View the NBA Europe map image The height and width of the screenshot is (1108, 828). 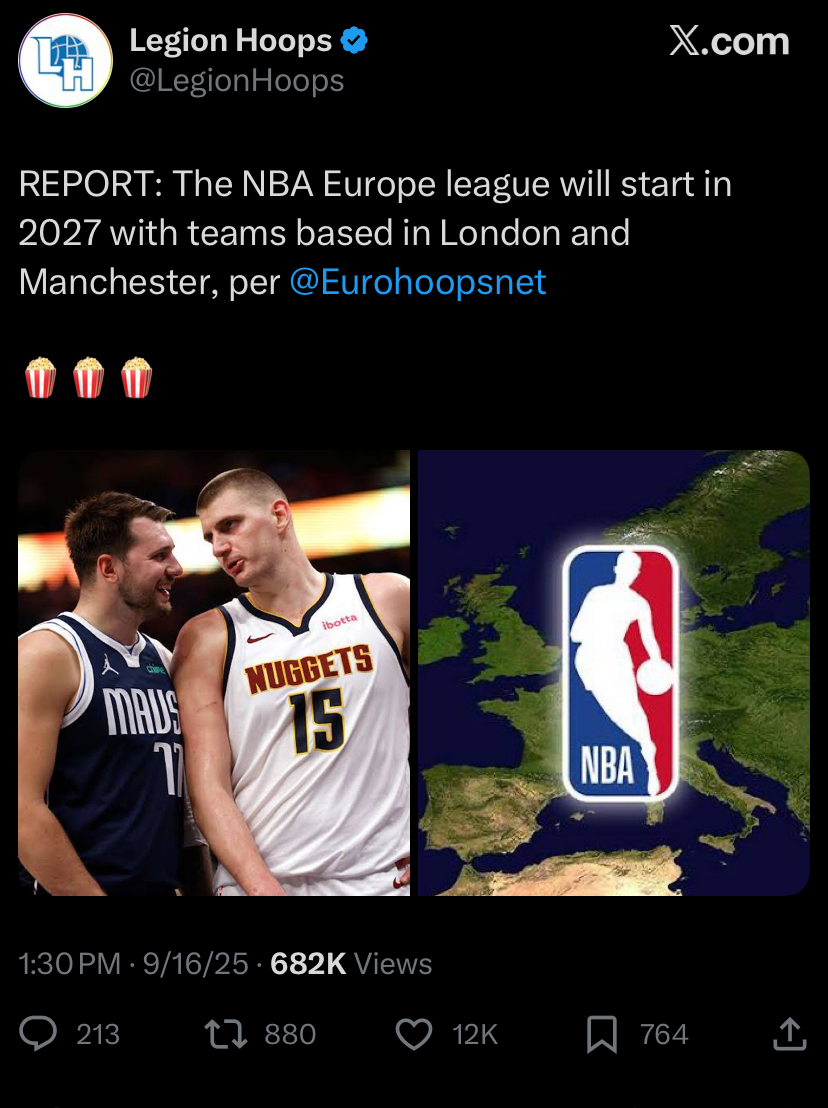coord(613,672)
